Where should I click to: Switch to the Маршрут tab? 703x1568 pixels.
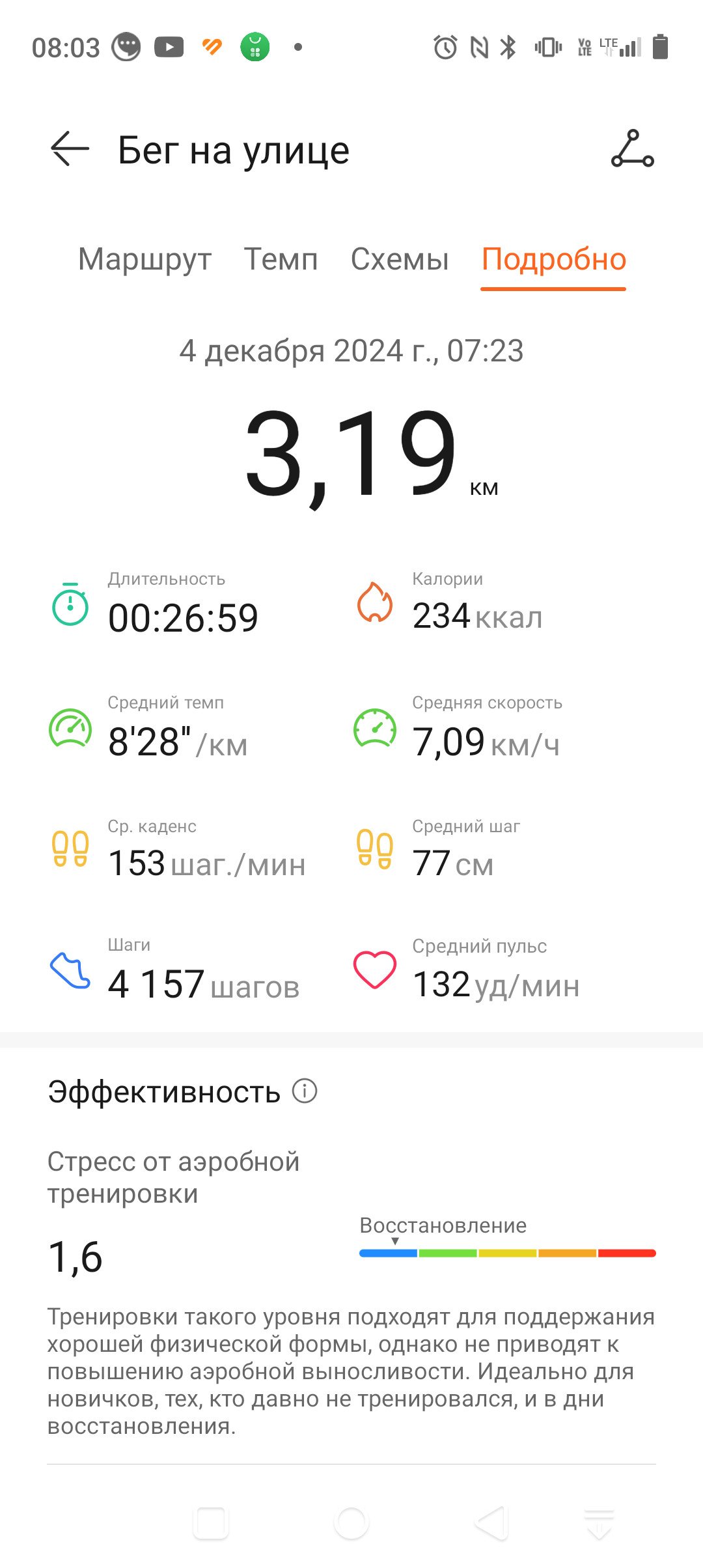pos(145,259)
